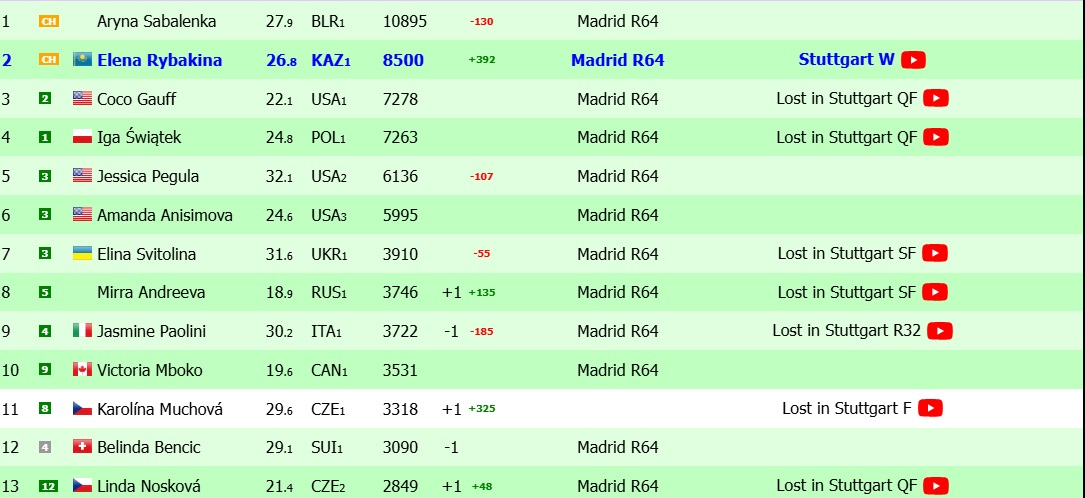Open YouTube icon for Karolína Muchová's final

(x=931, y=408)
